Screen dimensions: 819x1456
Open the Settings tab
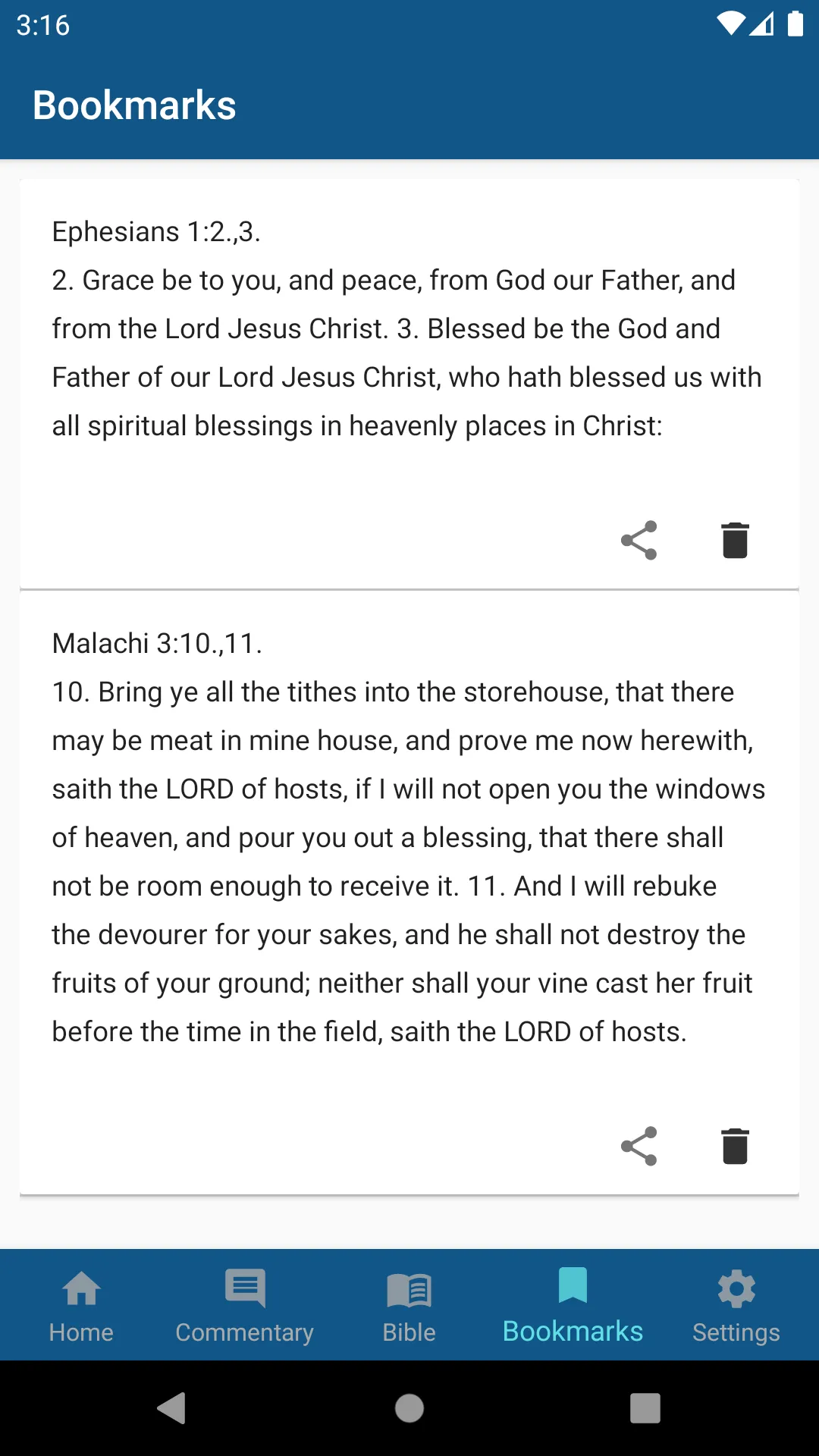736,1306
